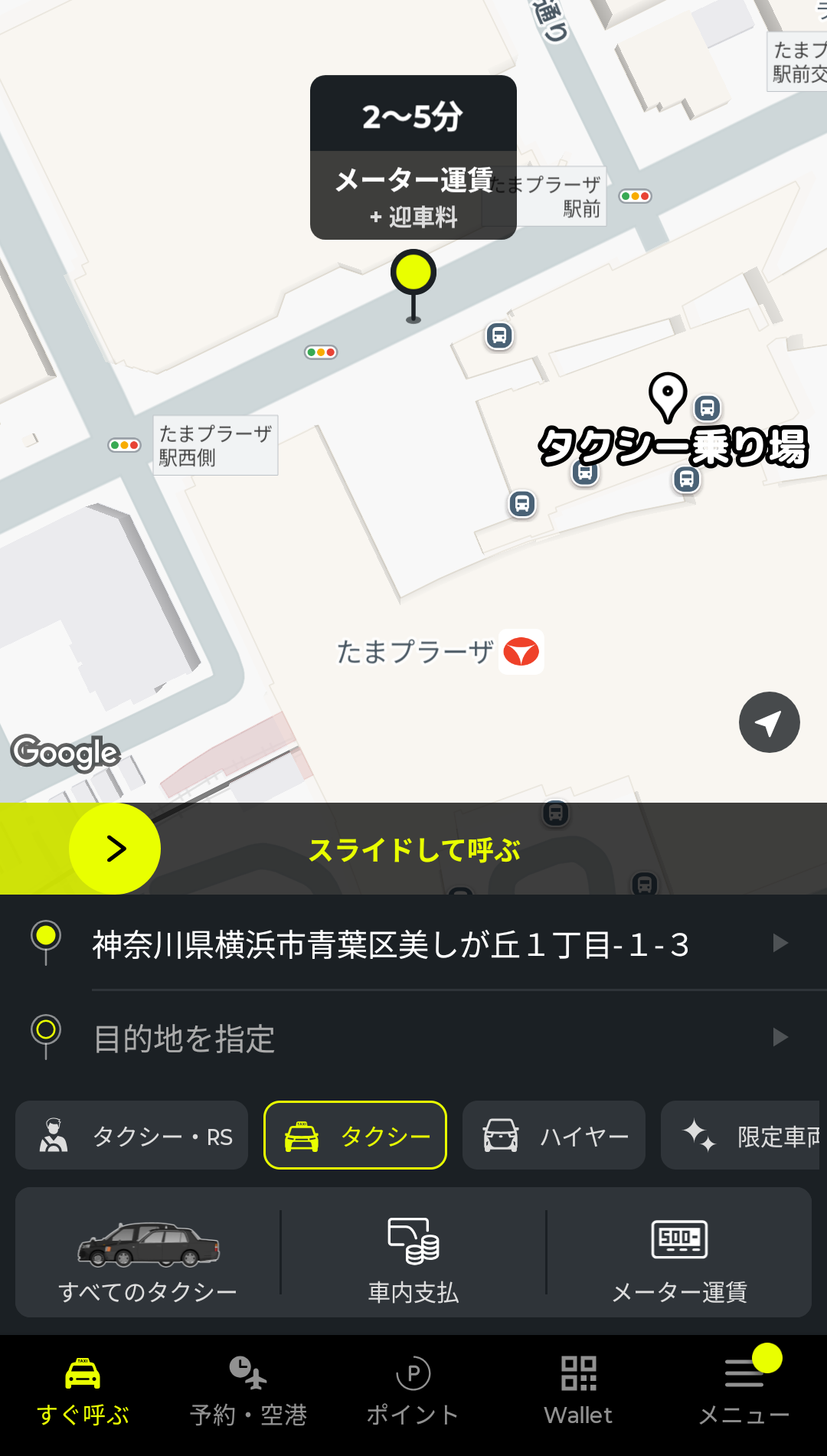Recenter map on current location

pos(769,722)
